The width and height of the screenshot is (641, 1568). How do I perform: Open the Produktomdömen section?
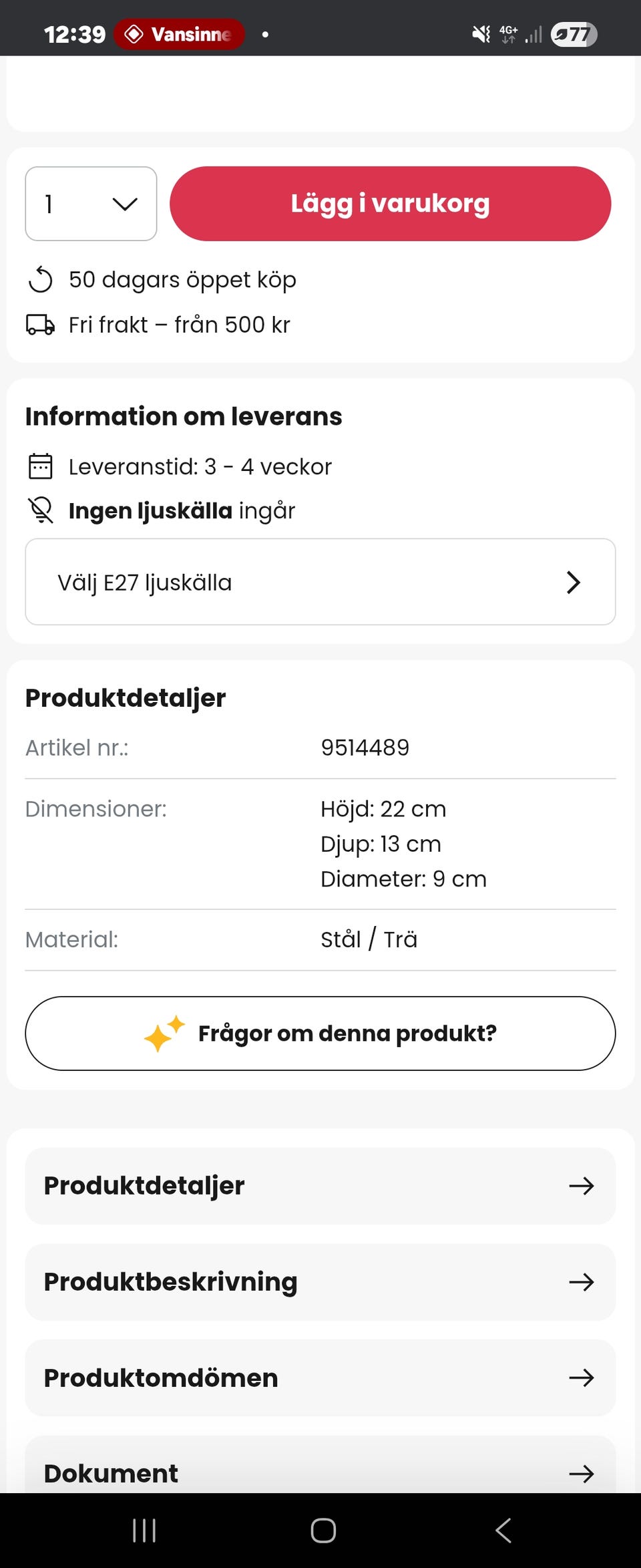click(x=320, y=1378)
